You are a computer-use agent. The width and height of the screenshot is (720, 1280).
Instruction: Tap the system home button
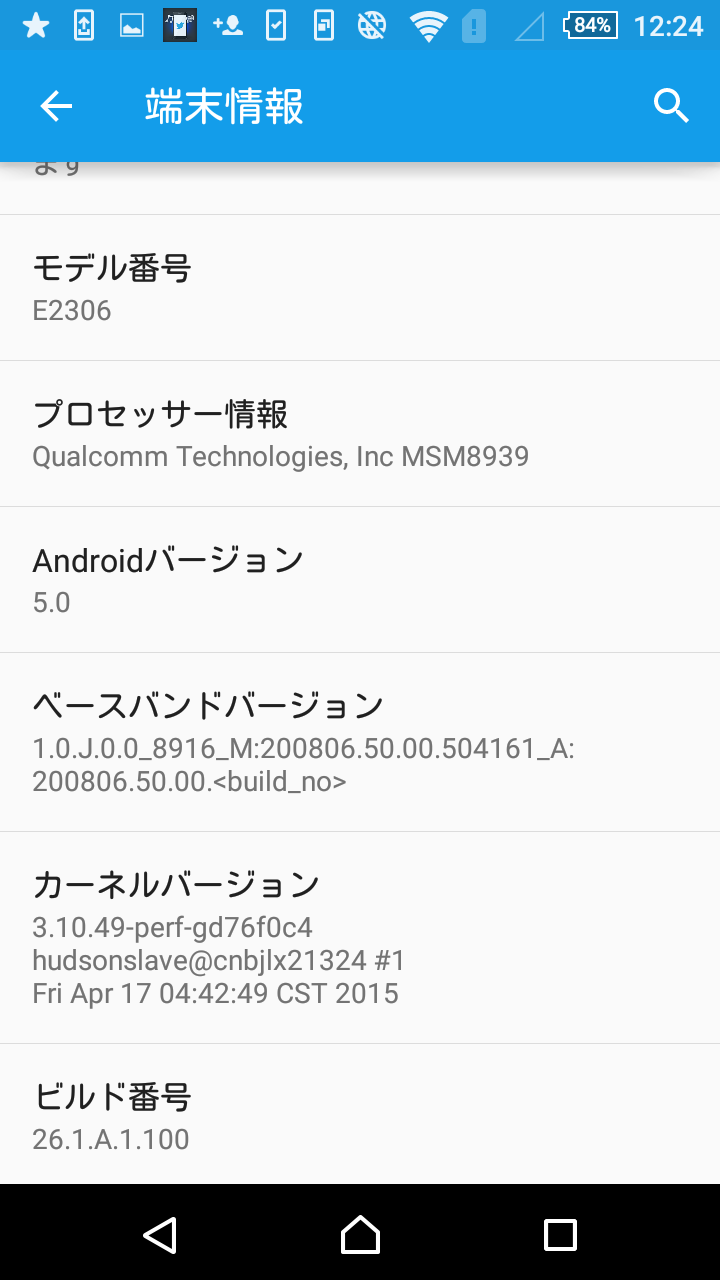click(x=360, y=1235)
